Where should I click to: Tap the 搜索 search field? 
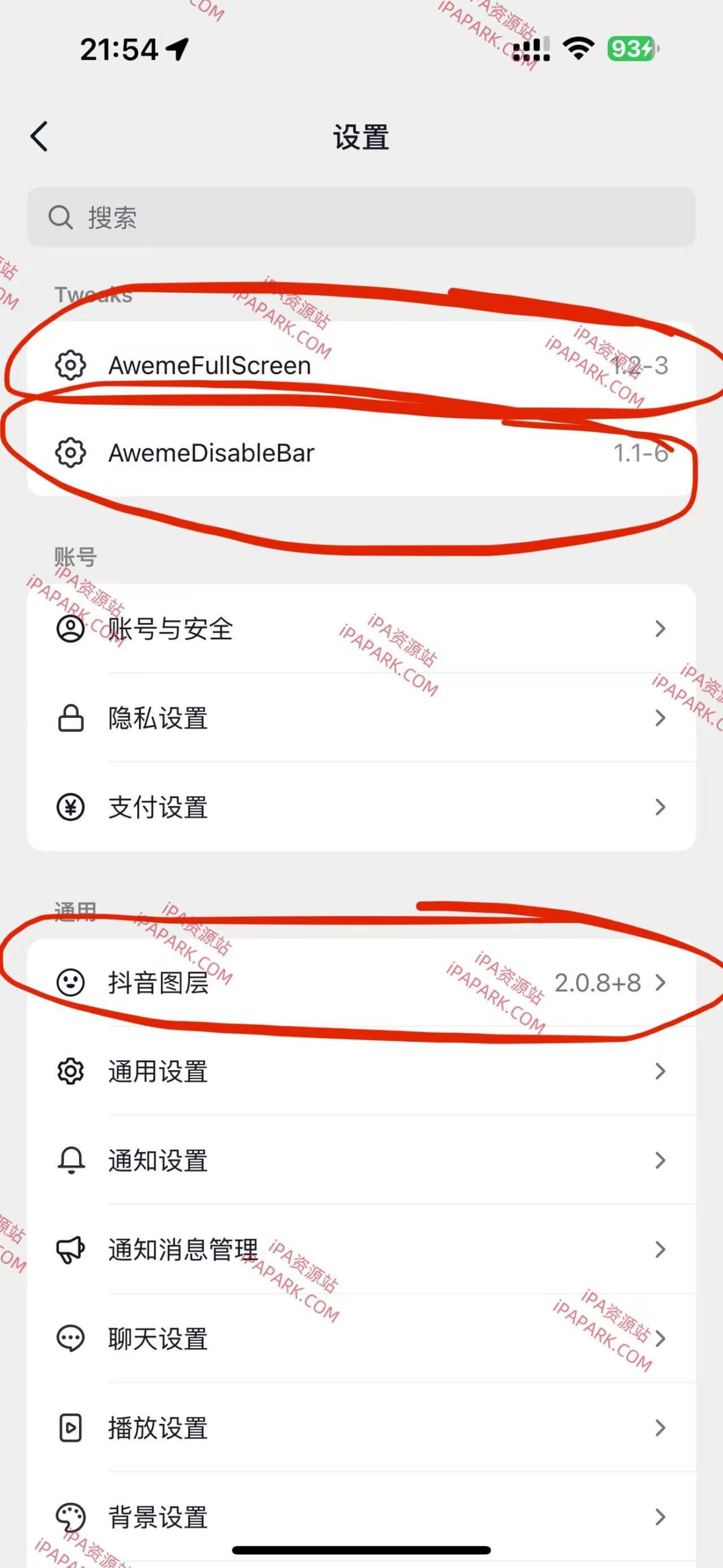(361, 217)
